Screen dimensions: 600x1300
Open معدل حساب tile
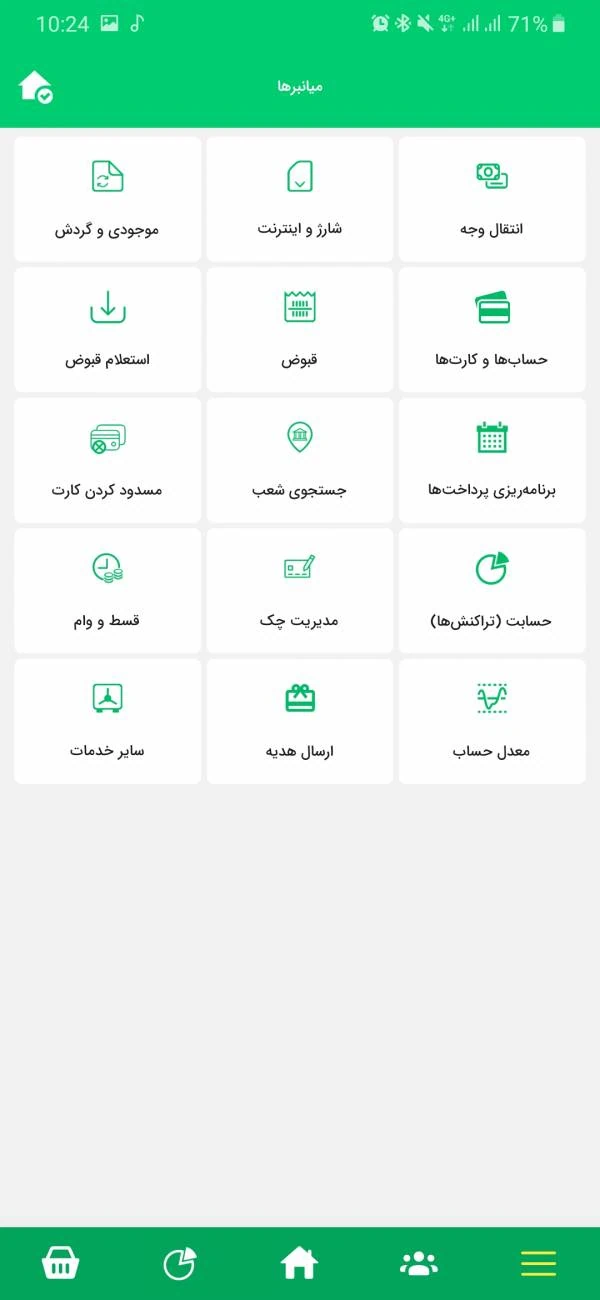492,720
